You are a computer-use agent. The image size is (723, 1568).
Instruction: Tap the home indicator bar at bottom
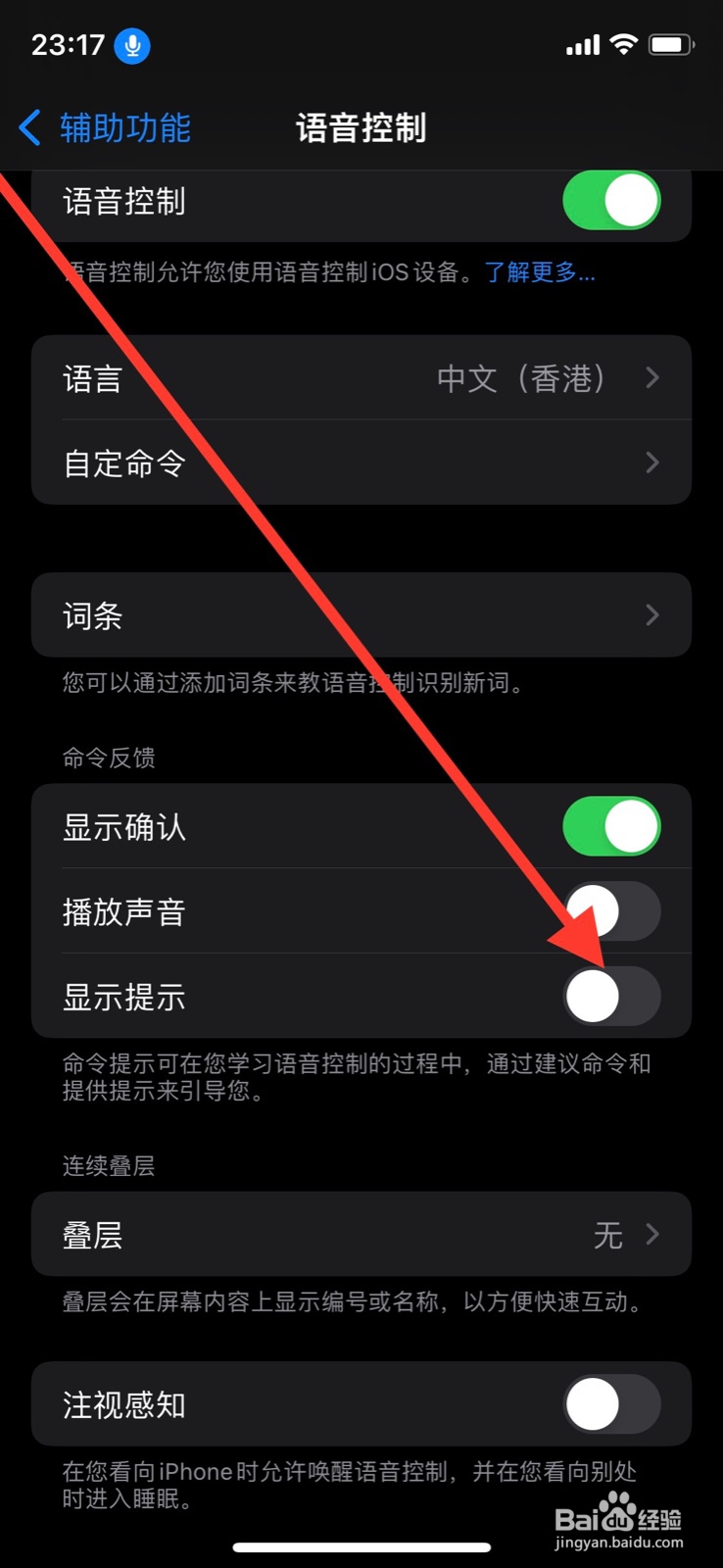(x=361, y=1546)
